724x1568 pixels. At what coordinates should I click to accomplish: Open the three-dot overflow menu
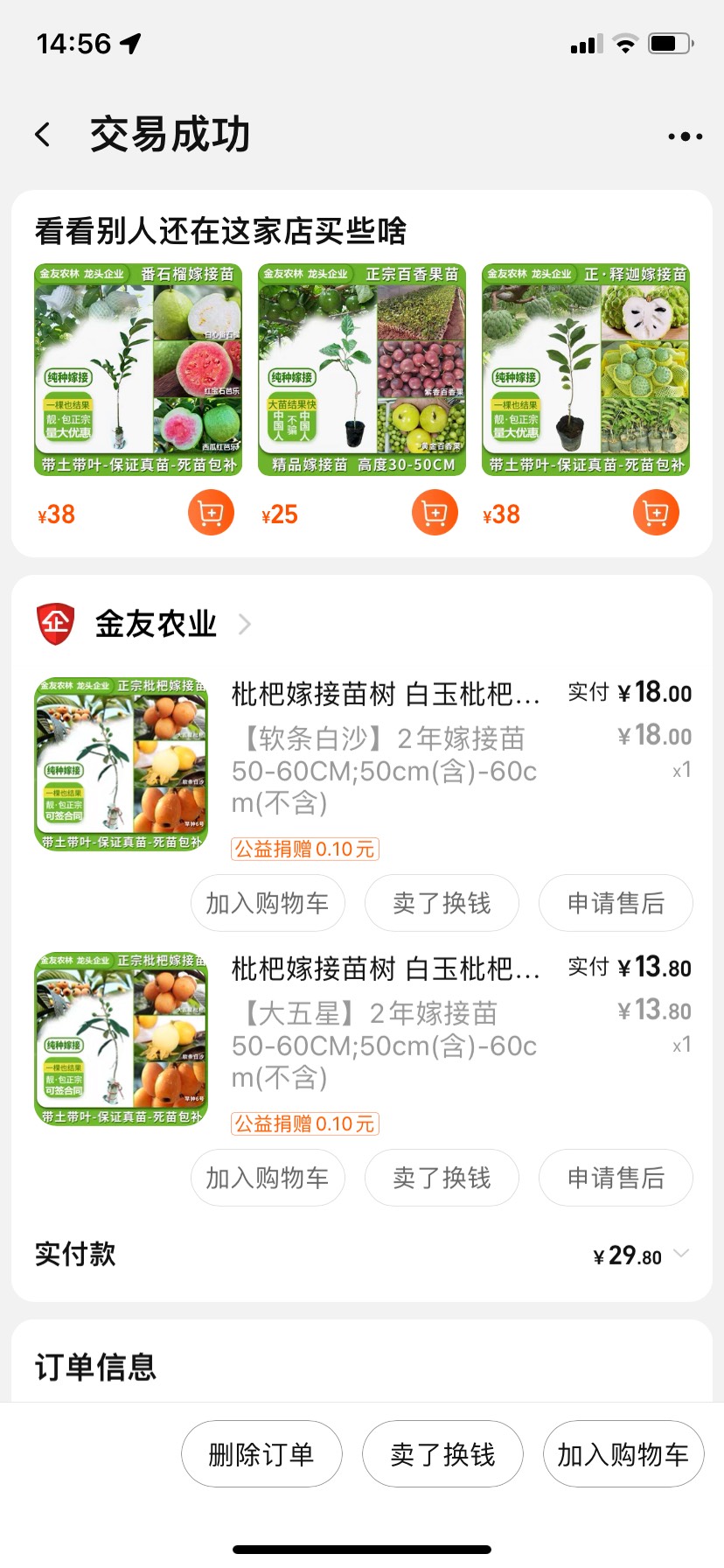[685, 136]
